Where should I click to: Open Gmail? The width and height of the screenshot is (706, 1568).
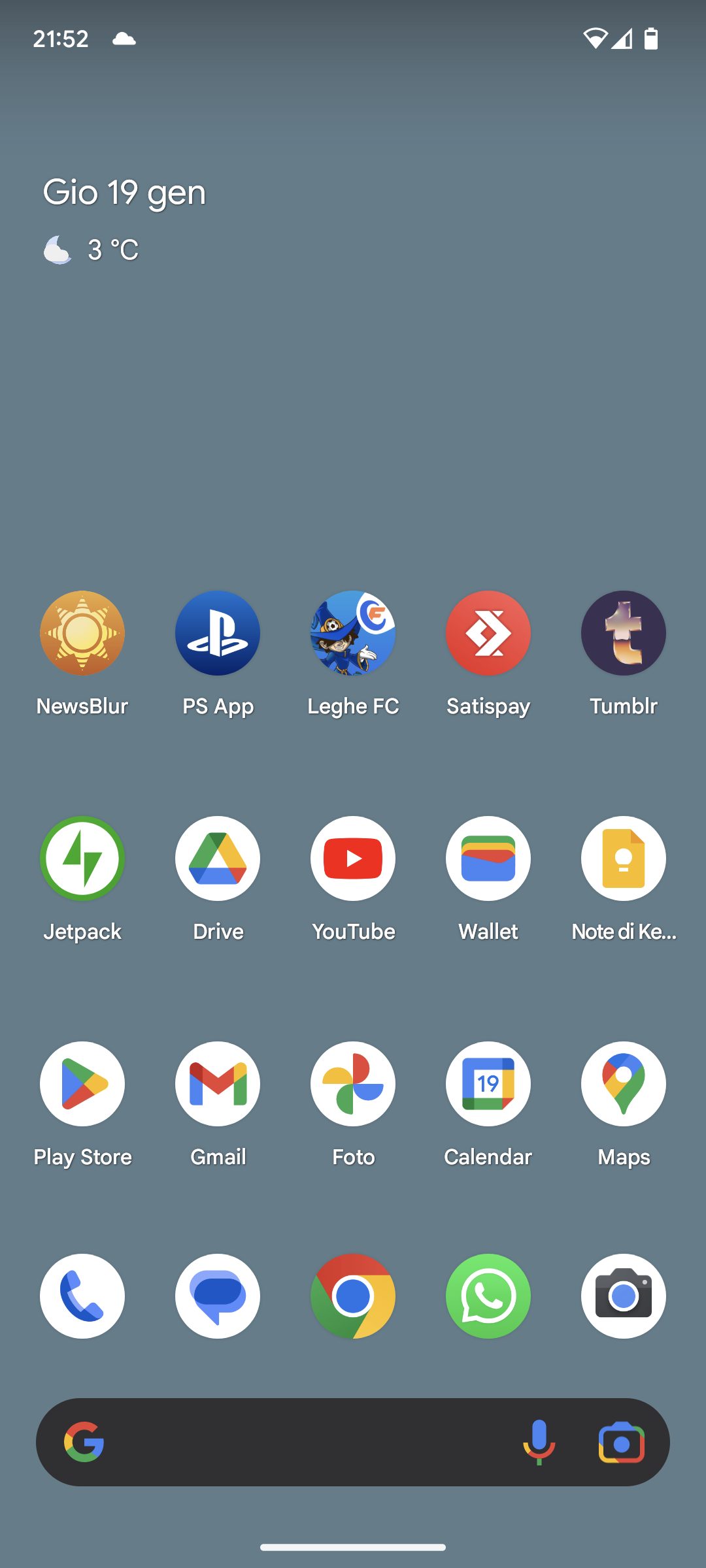pos(218,1084)
